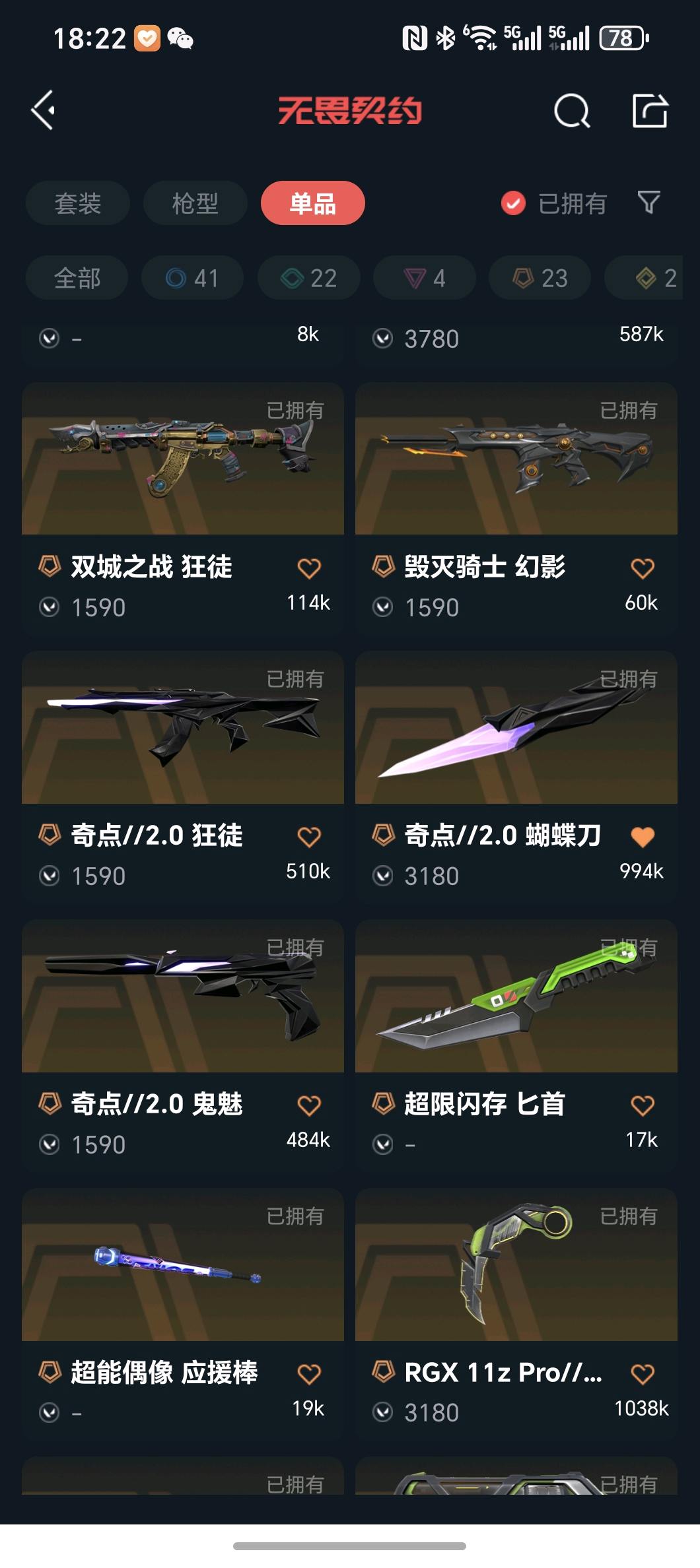Screen dimensions: 700x1568
Task: Switch to the 枪型 tab
Action: pyautogui.click(x=195, y=203)
